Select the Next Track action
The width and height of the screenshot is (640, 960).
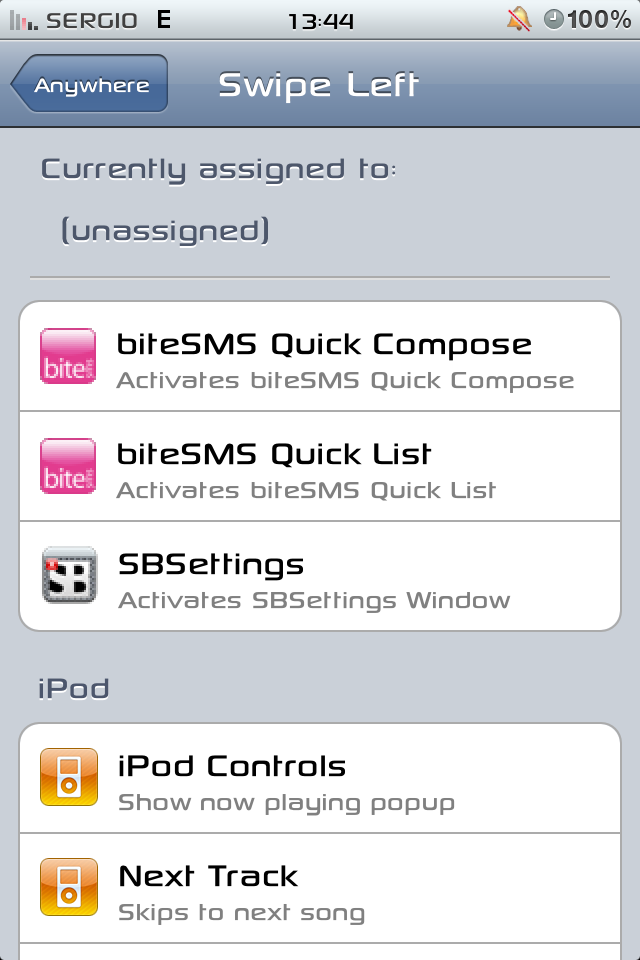[320, 889]
